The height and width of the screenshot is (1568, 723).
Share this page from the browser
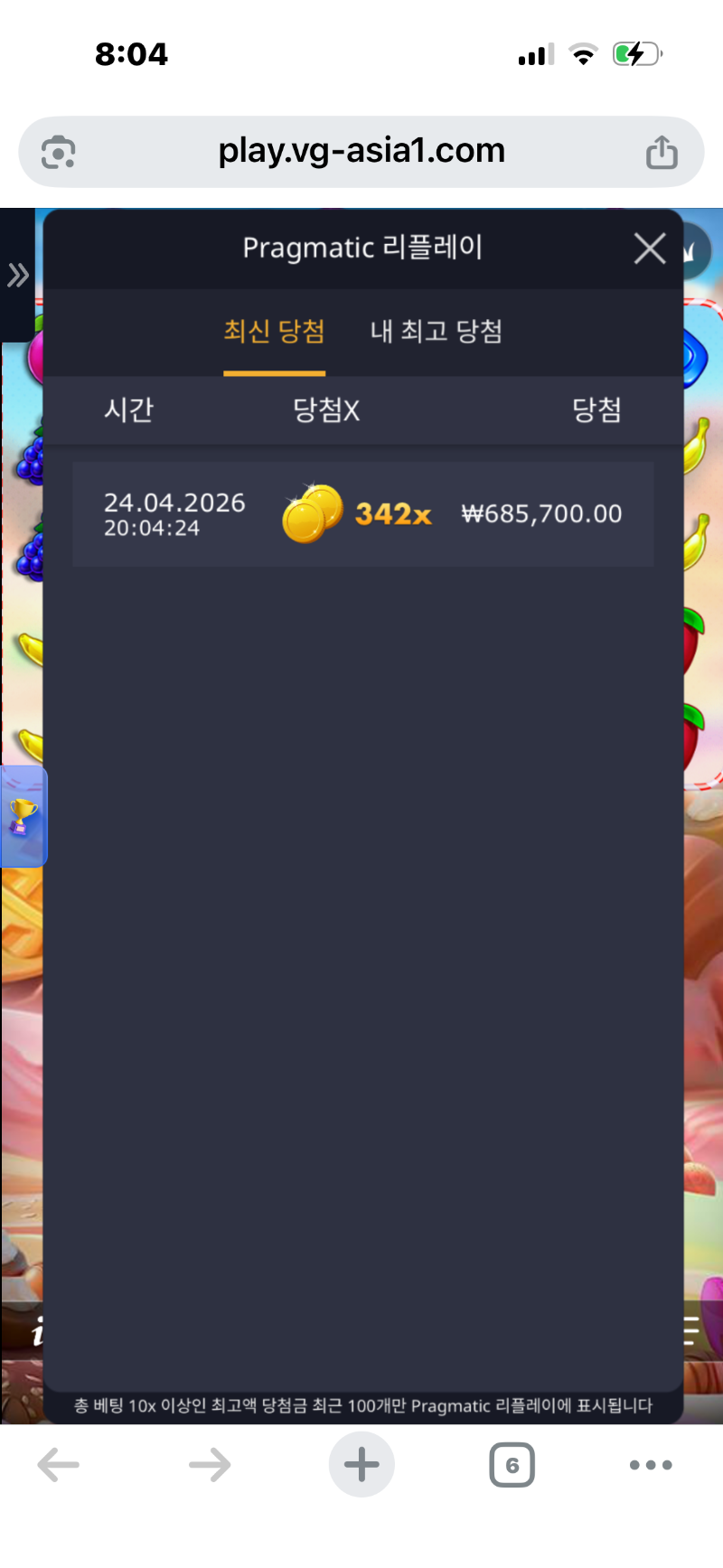pos(662,152)
